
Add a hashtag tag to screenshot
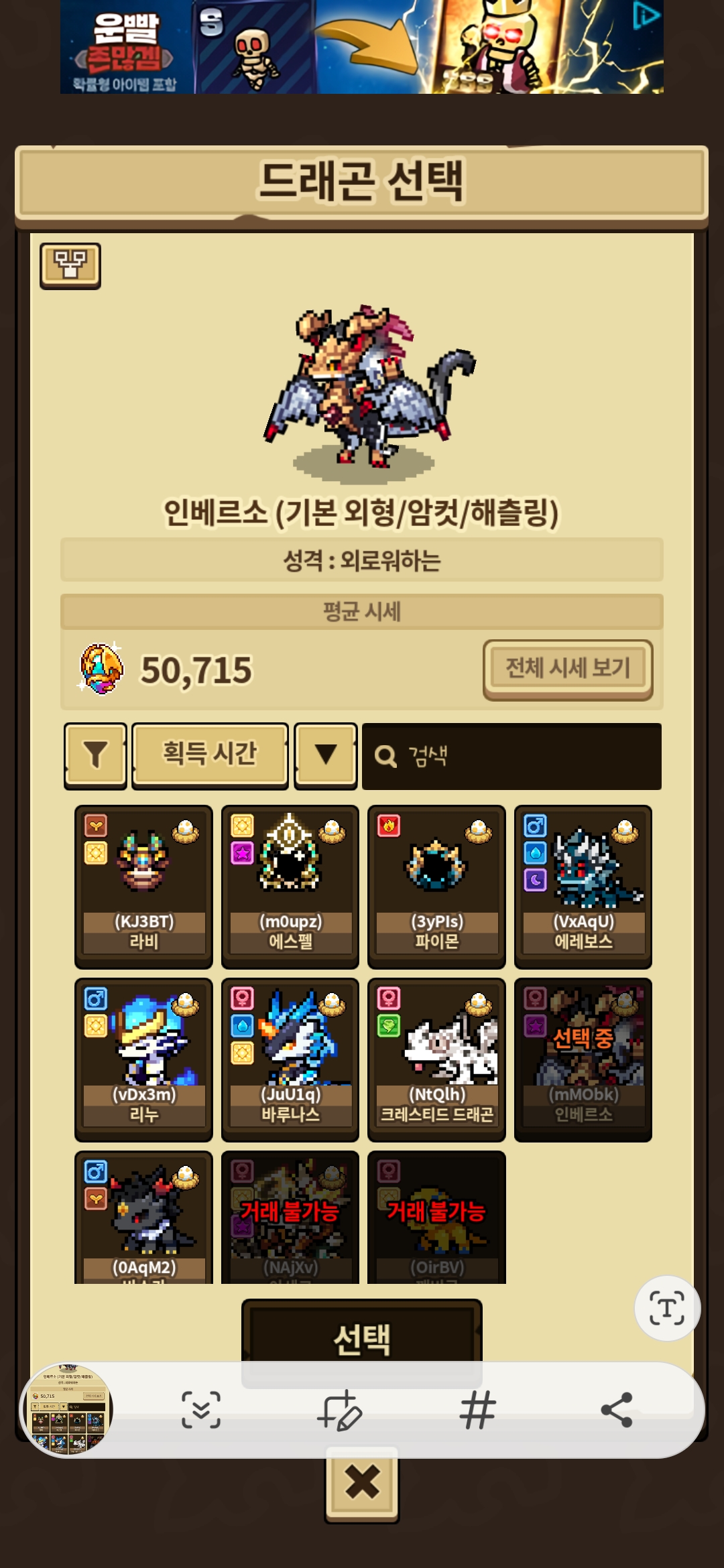477,1410
